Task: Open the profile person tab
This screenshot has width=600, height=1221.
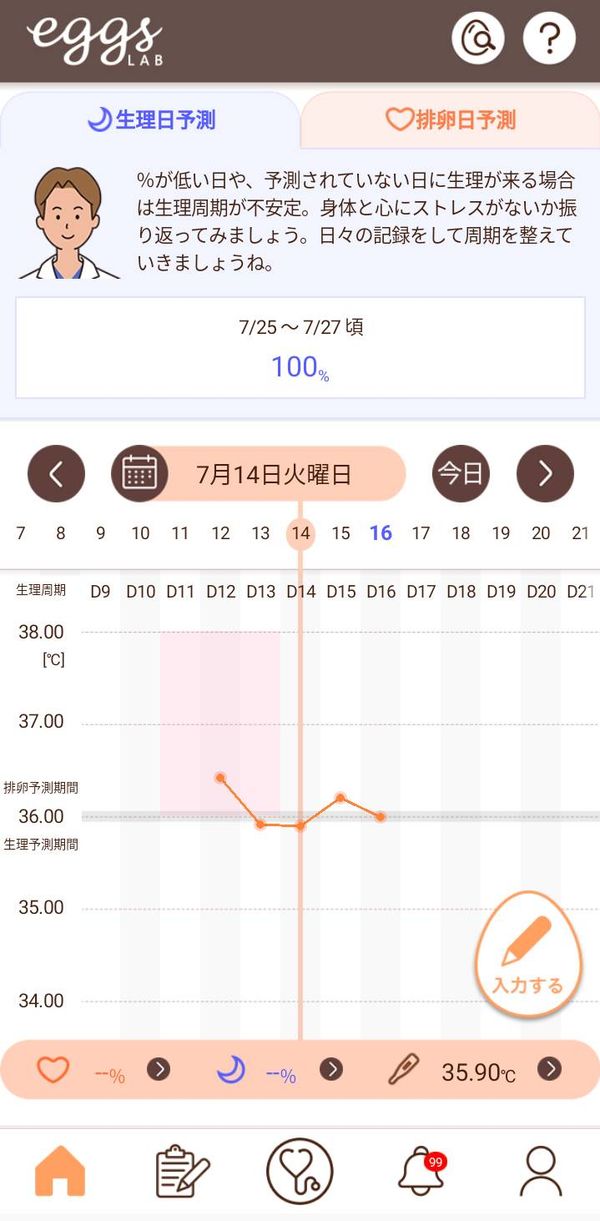Action: 541,1171
